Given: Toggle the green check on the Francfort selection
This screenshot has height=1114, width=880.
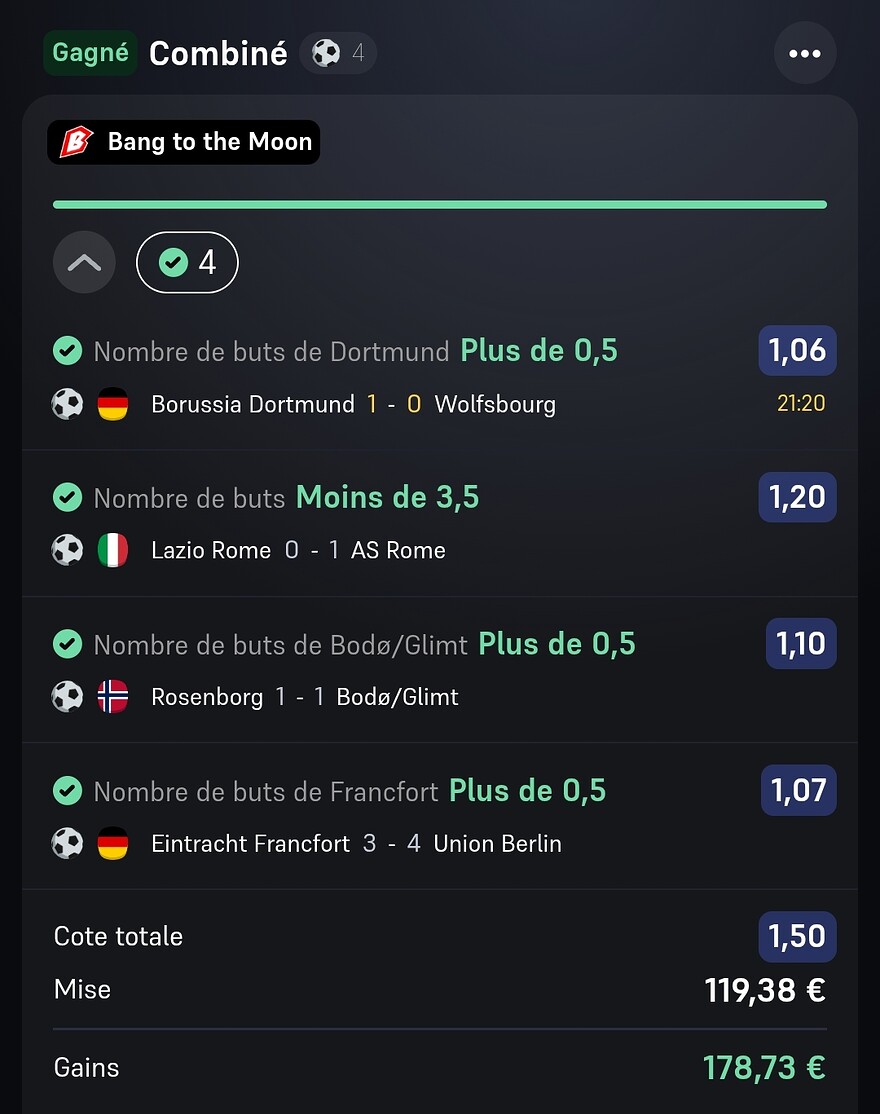Looking at the screenshot, I should click(x=67, y=790).
